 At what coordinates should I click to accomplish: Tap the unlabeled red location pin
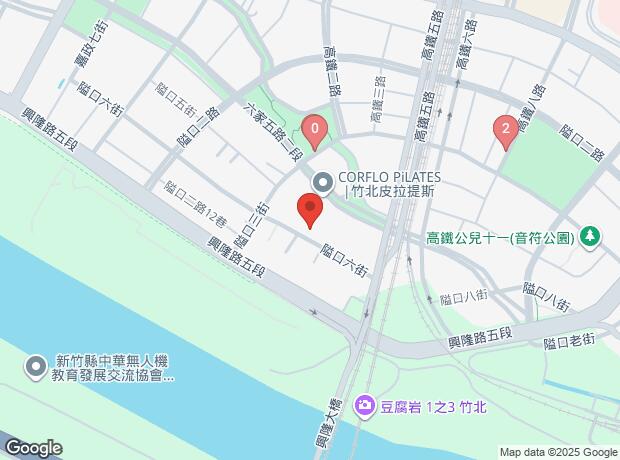[x=310, y=210]
